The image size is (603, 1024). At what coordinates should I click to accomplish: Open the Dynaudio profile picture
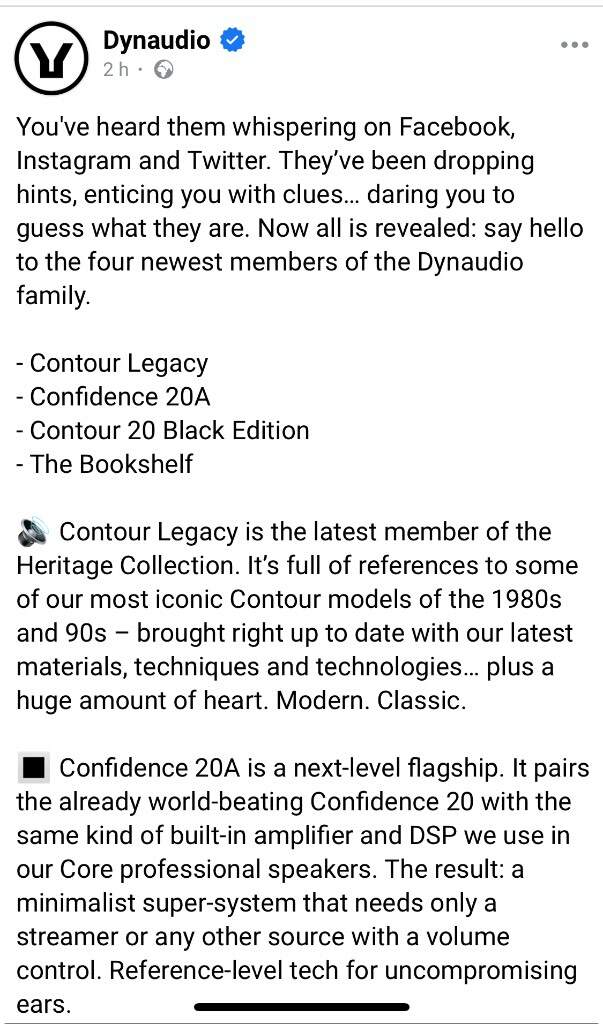(51, 58)
